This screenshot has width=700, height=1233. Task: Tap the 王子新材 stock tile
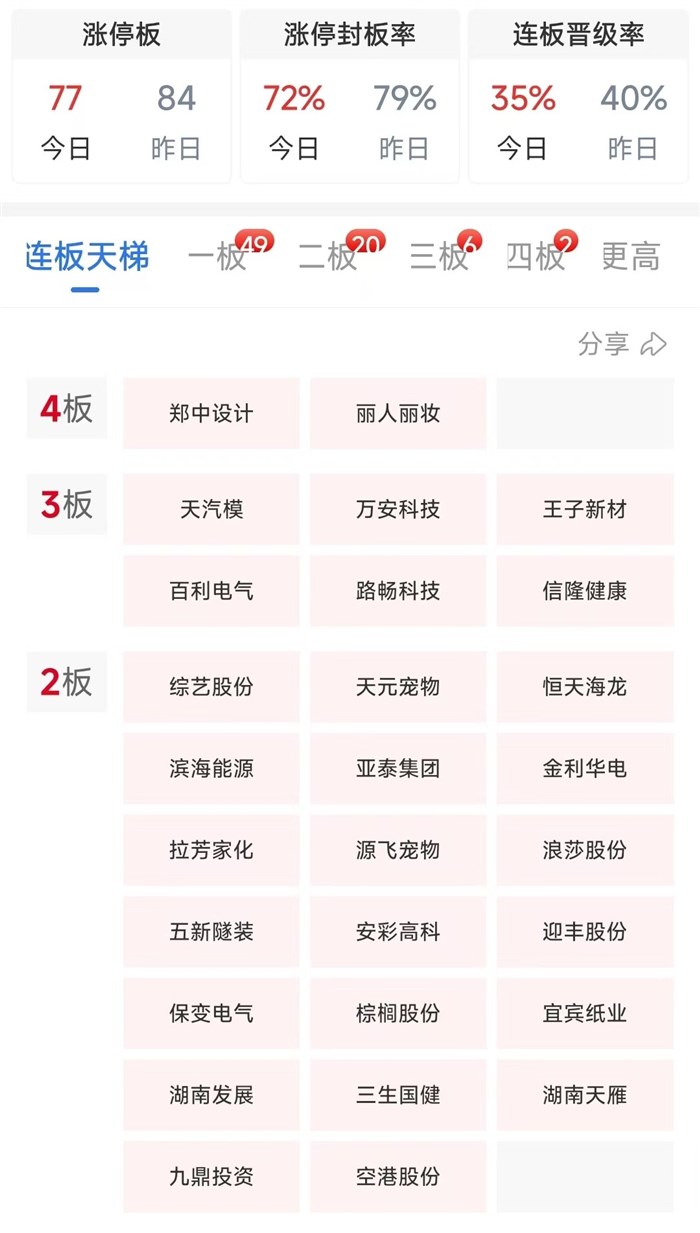pos(585,510)
